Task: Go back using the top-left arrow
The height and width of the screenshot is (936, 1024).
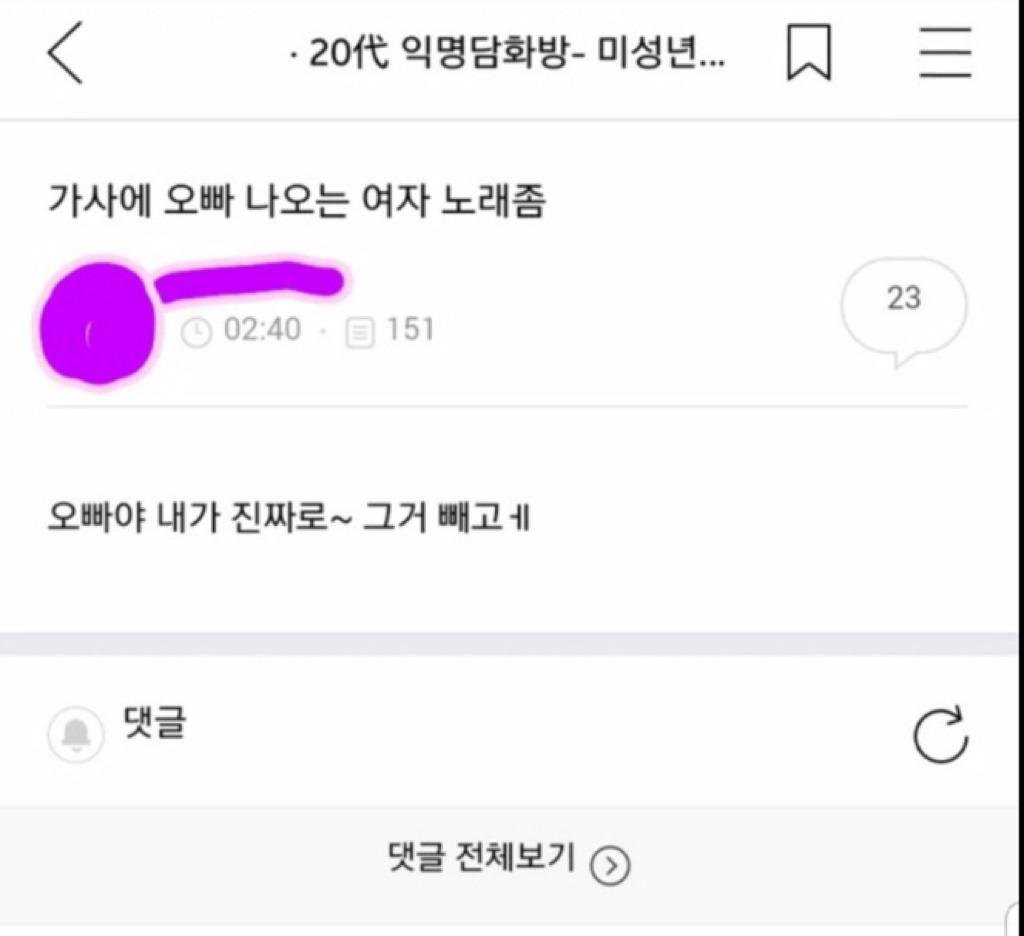Action: tap(66, 55)
